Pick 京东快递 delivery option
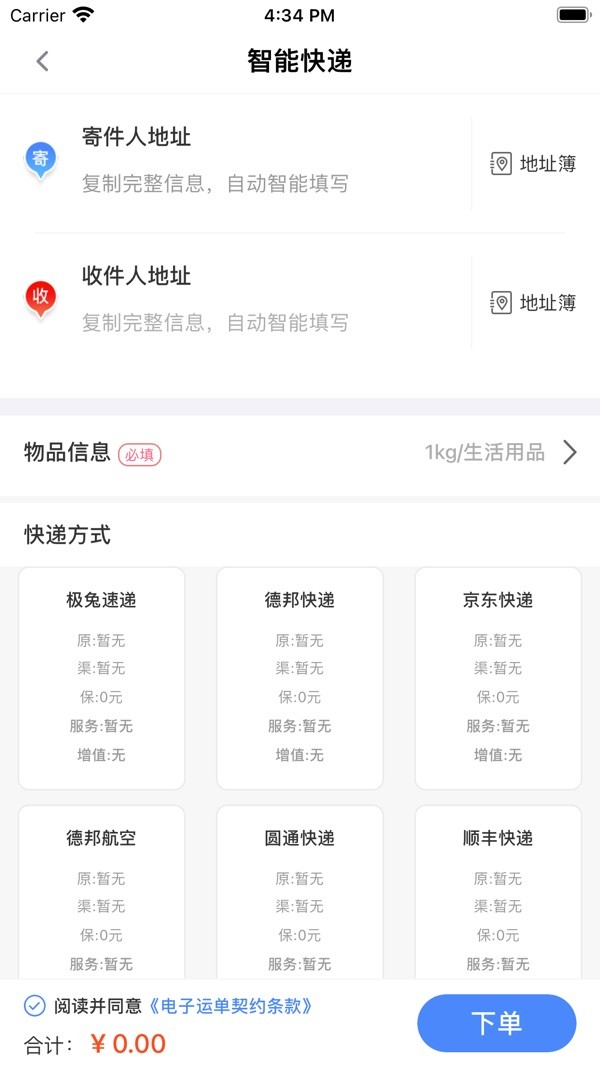600x1067 pixels. coord(498,677)
